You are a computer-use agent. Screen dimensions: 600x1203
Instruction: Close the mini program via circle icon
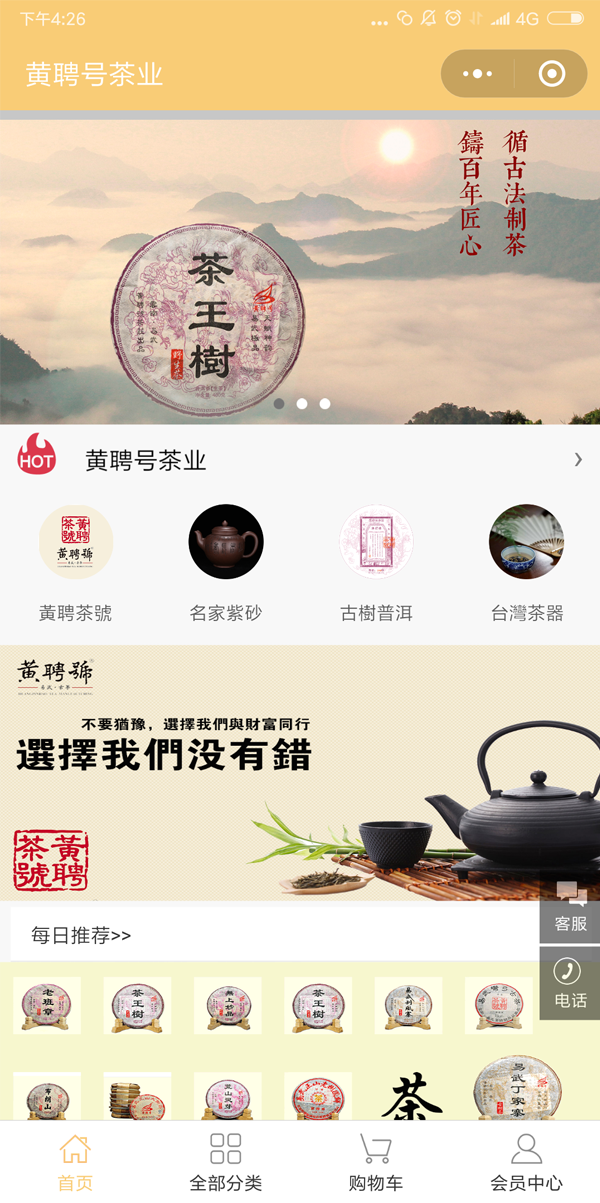pyautogui.click(x=551, y=74)
